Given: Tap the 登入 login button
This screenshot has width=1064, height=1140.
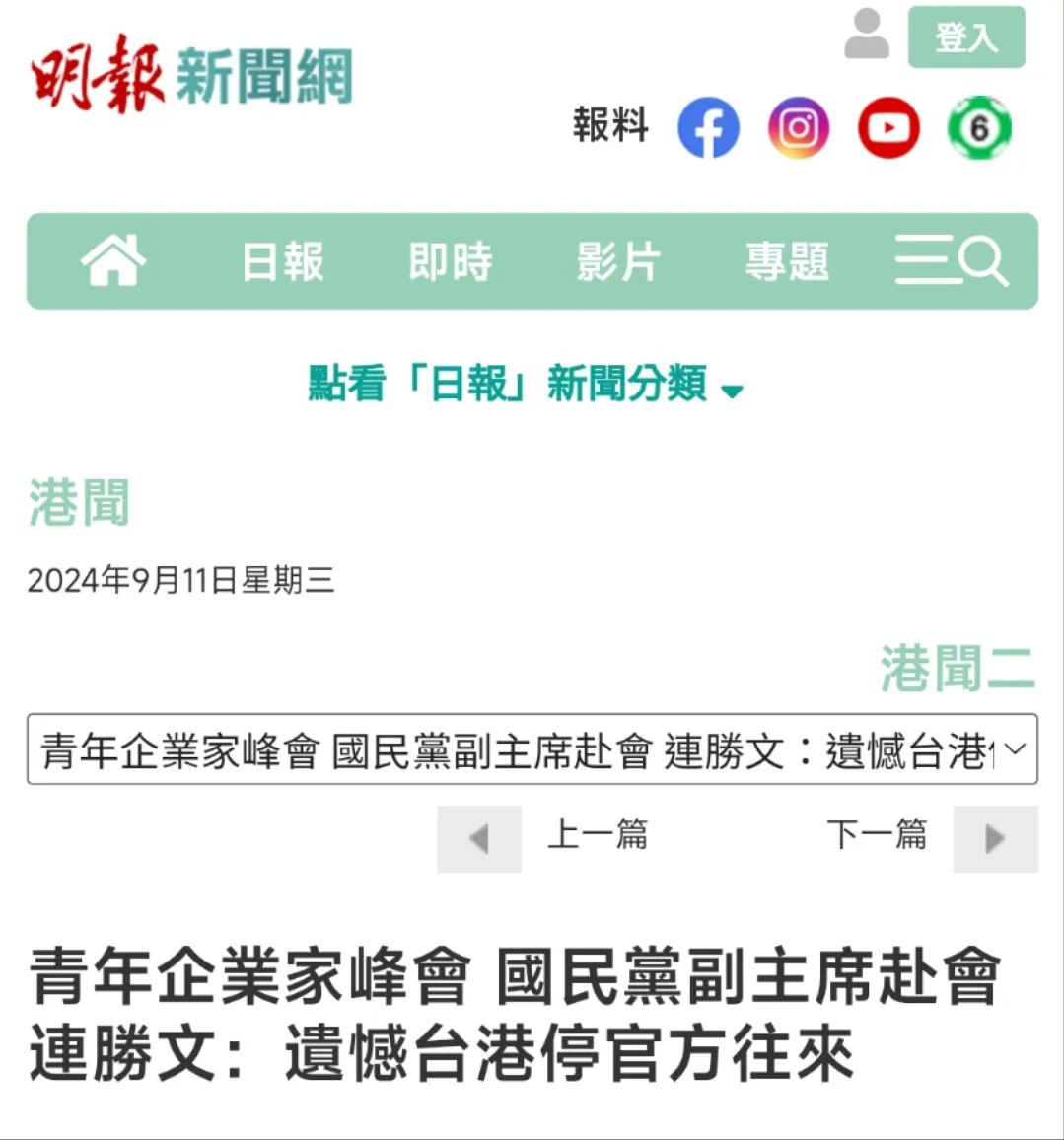Looking at the screenshot, I should [965, 37].
